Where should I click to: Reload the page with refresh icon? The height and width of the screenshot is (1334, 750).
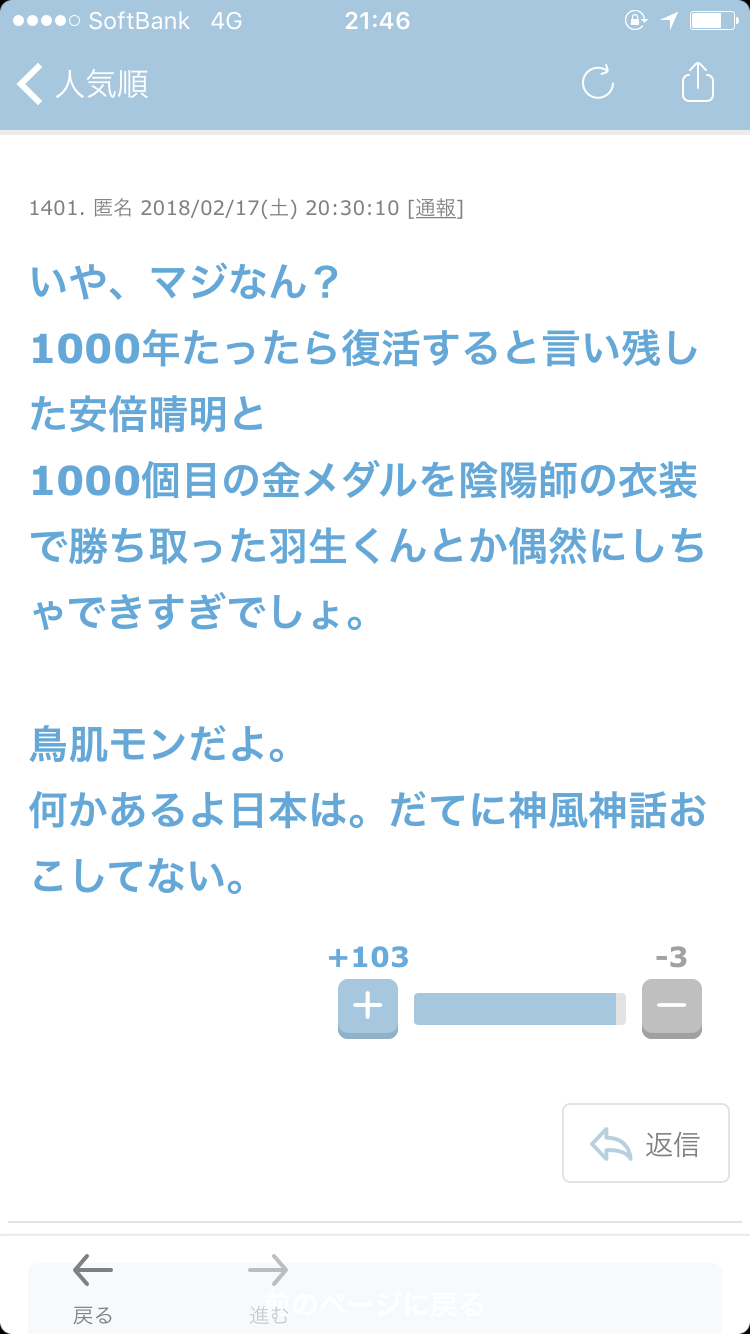coord(598,82)
